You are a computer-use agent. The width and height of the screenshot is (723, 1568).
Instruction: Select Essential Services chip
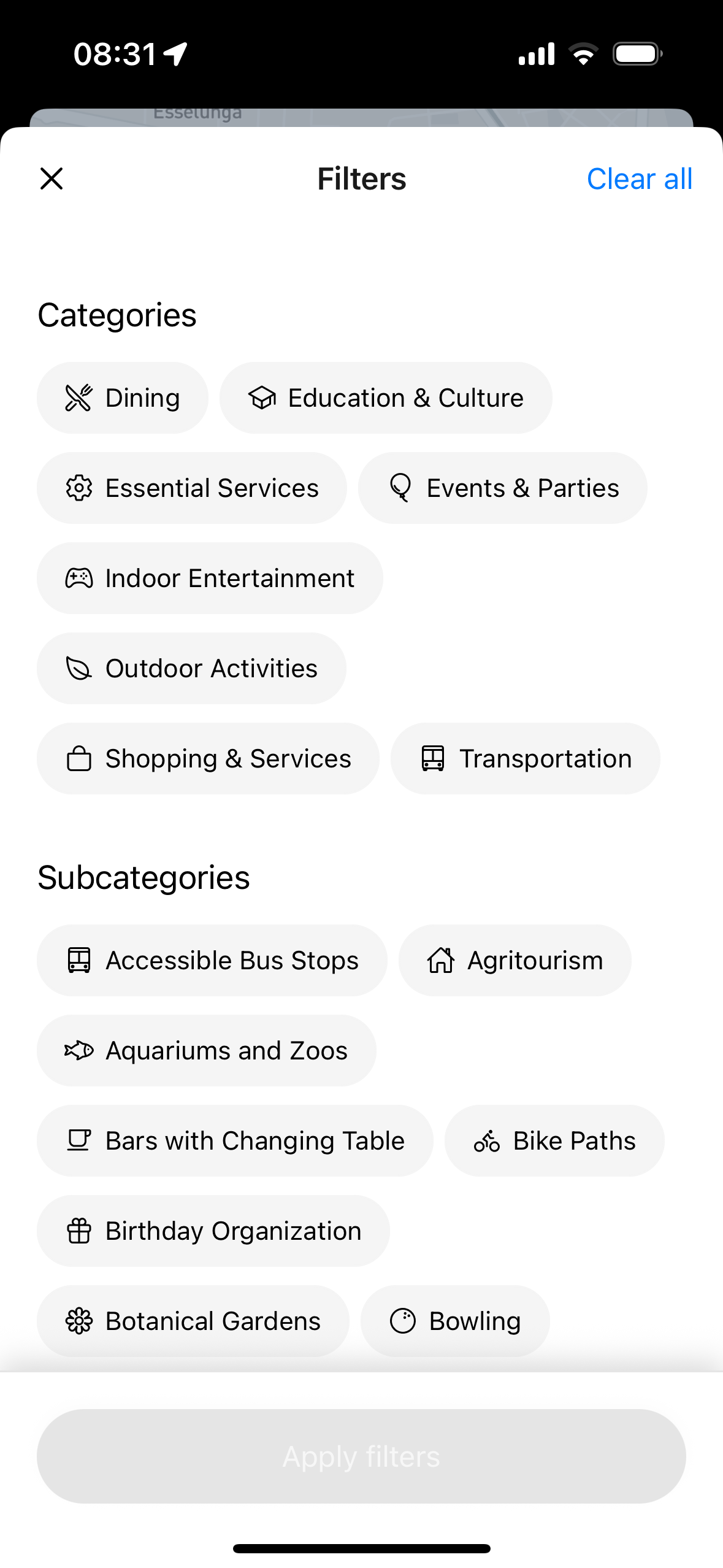point(192,488)
